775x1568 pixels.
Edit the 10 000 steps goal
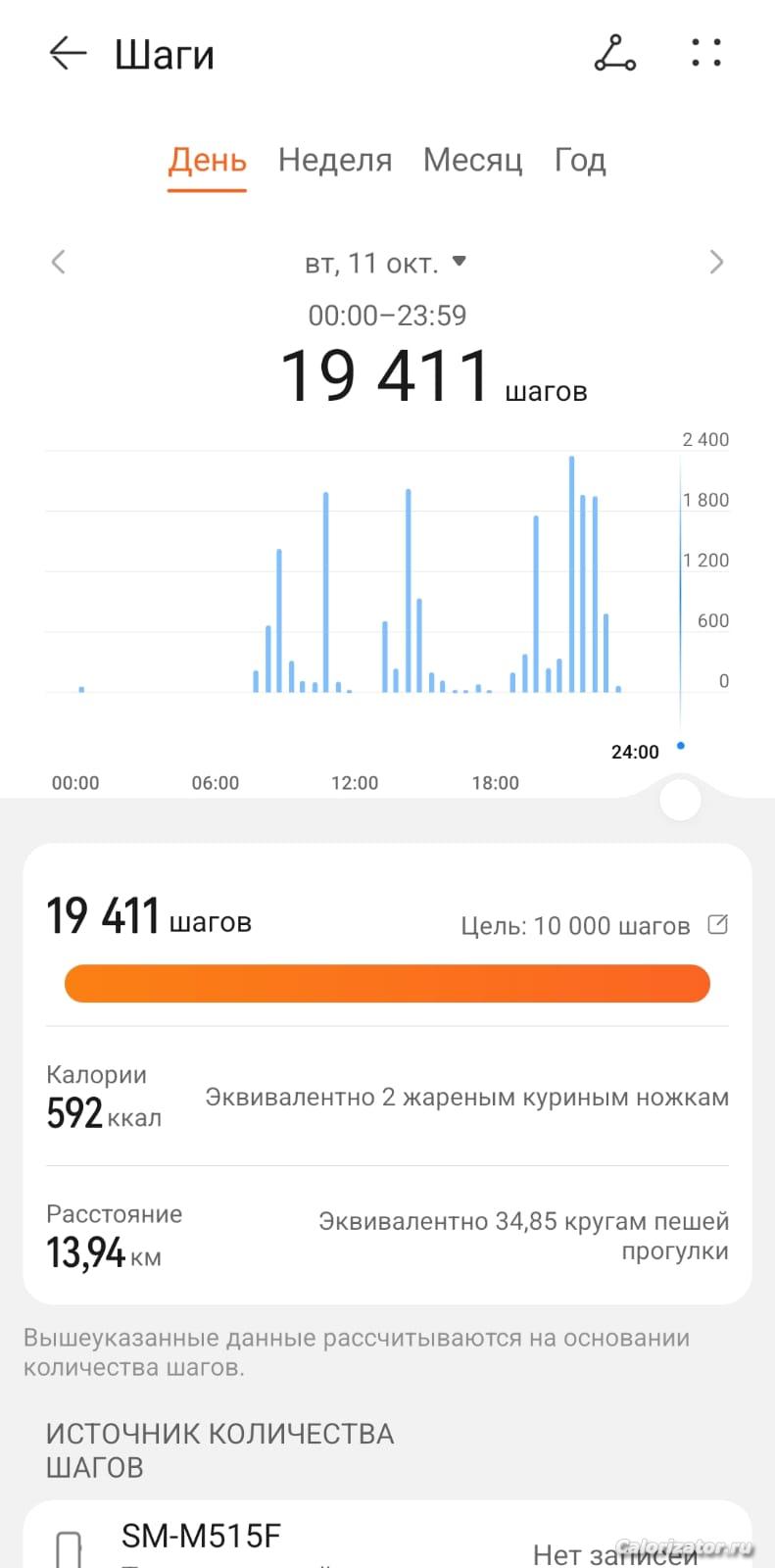click(718, 924)
